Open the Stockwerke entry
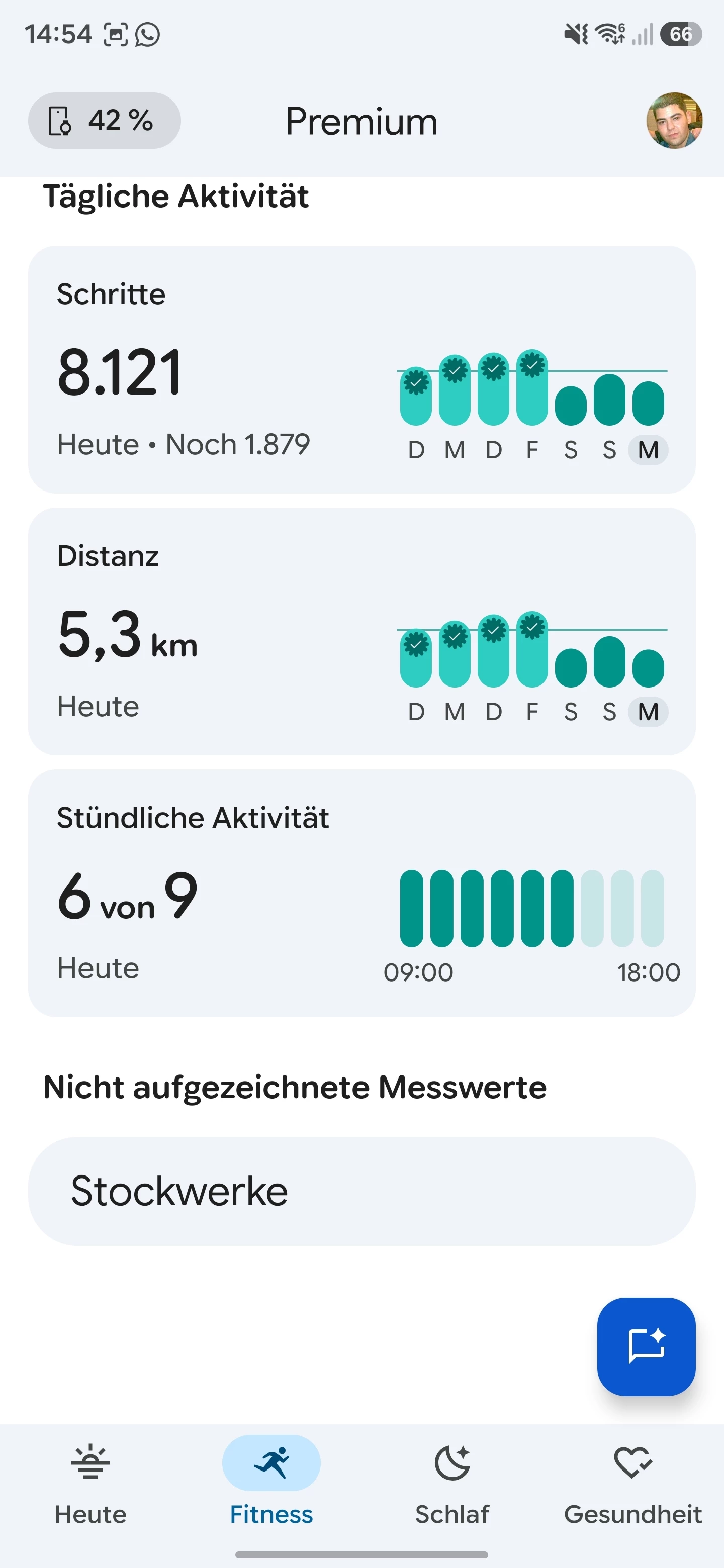 click(361, 1191)
